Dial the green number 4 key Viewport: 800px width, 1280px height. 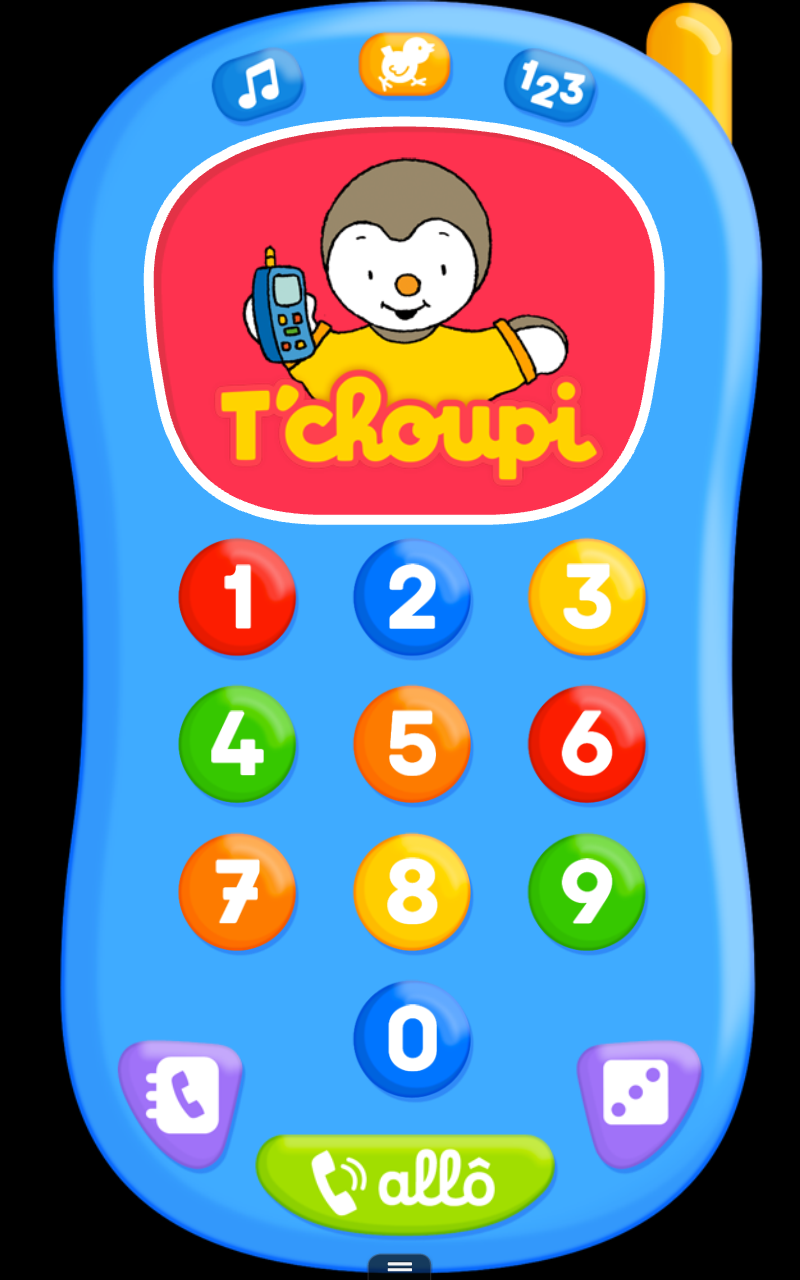pyautogui.click(x=237, y=744)
